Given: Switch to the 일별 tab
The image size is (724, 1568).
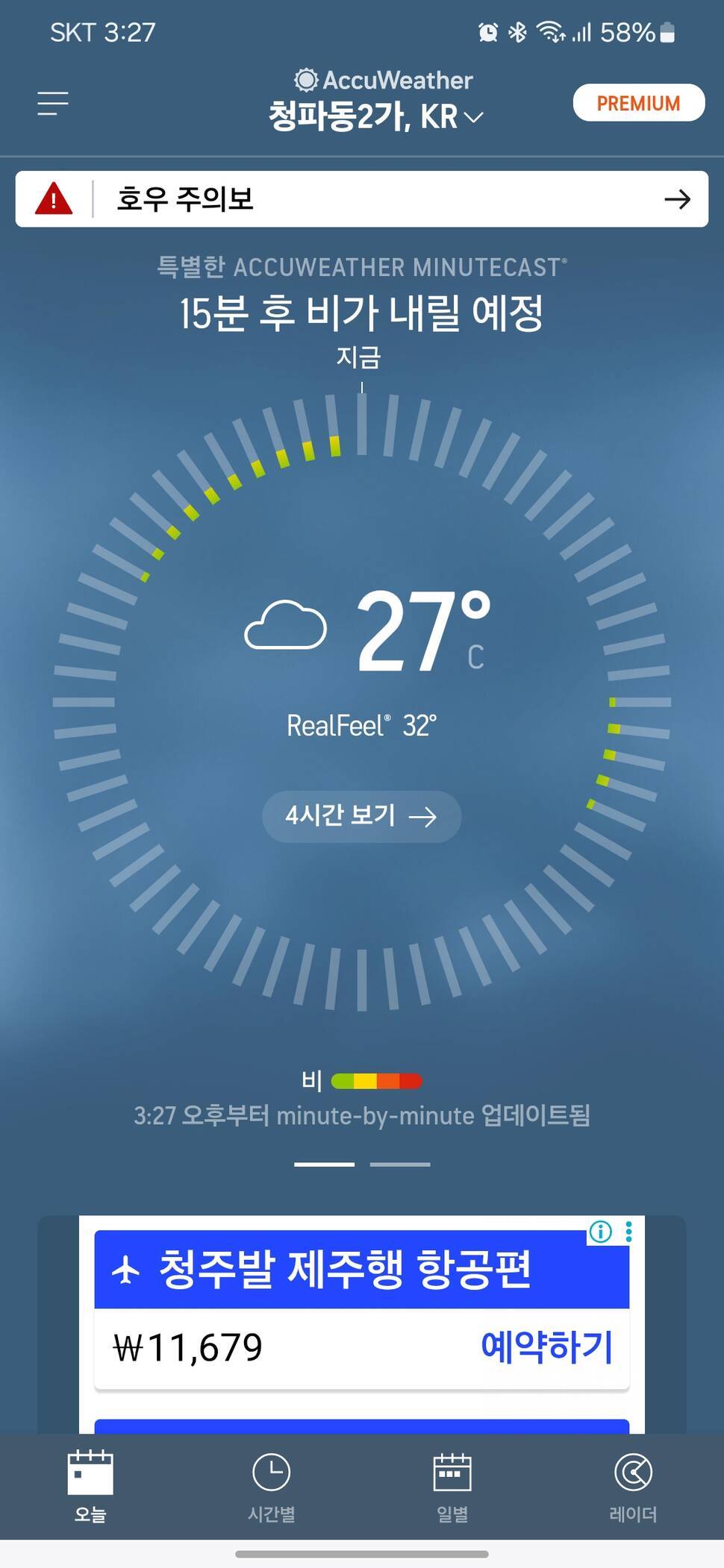Looking at the screenshot, I should click(x=452, y=1486).
